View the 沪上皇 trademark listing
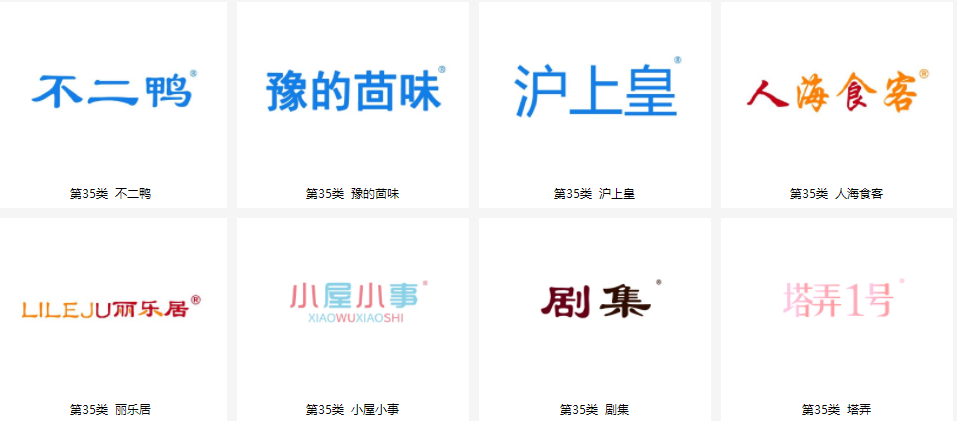The height and width of the screenshot is (421, 957). point(595,92)
